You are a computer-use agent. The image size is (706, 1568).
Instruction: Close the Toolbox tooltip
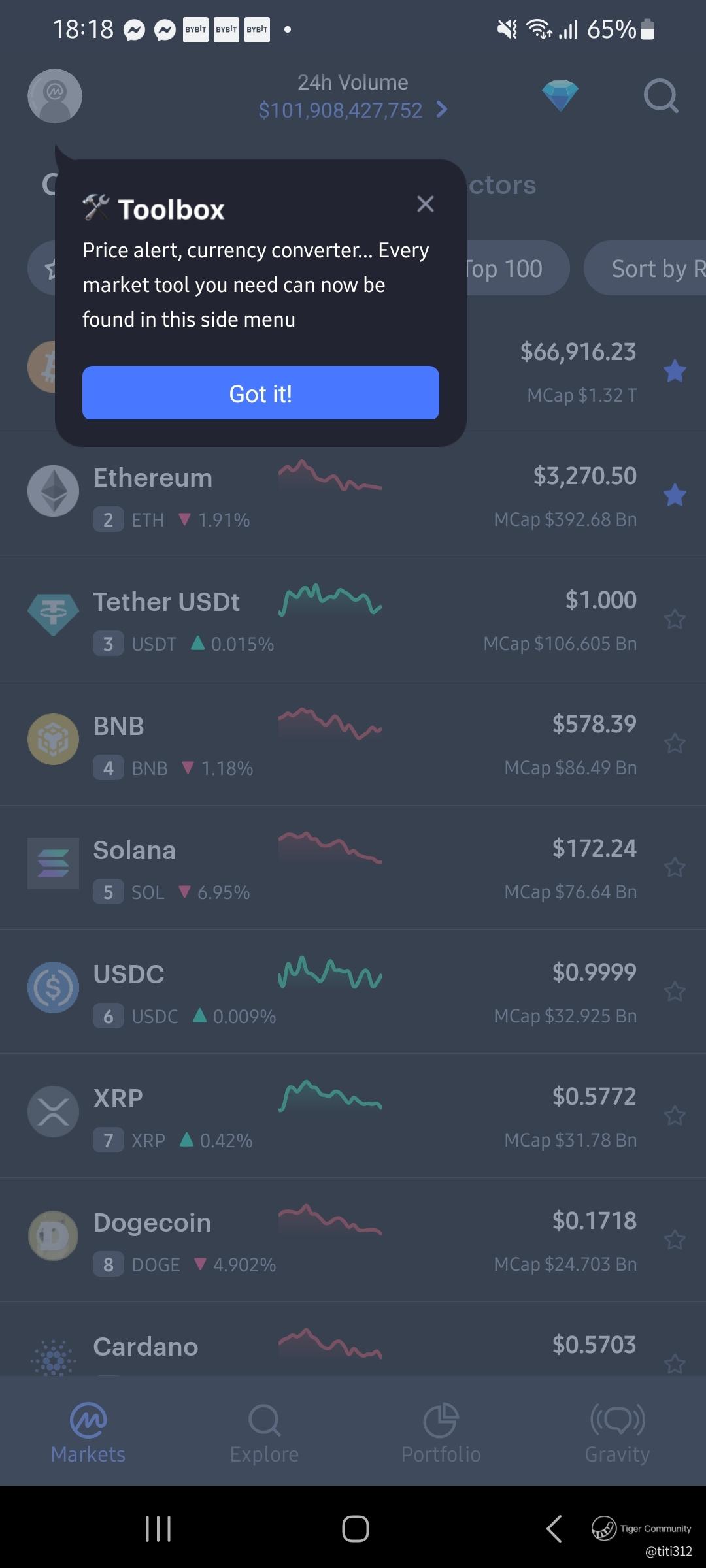[426, 204]
